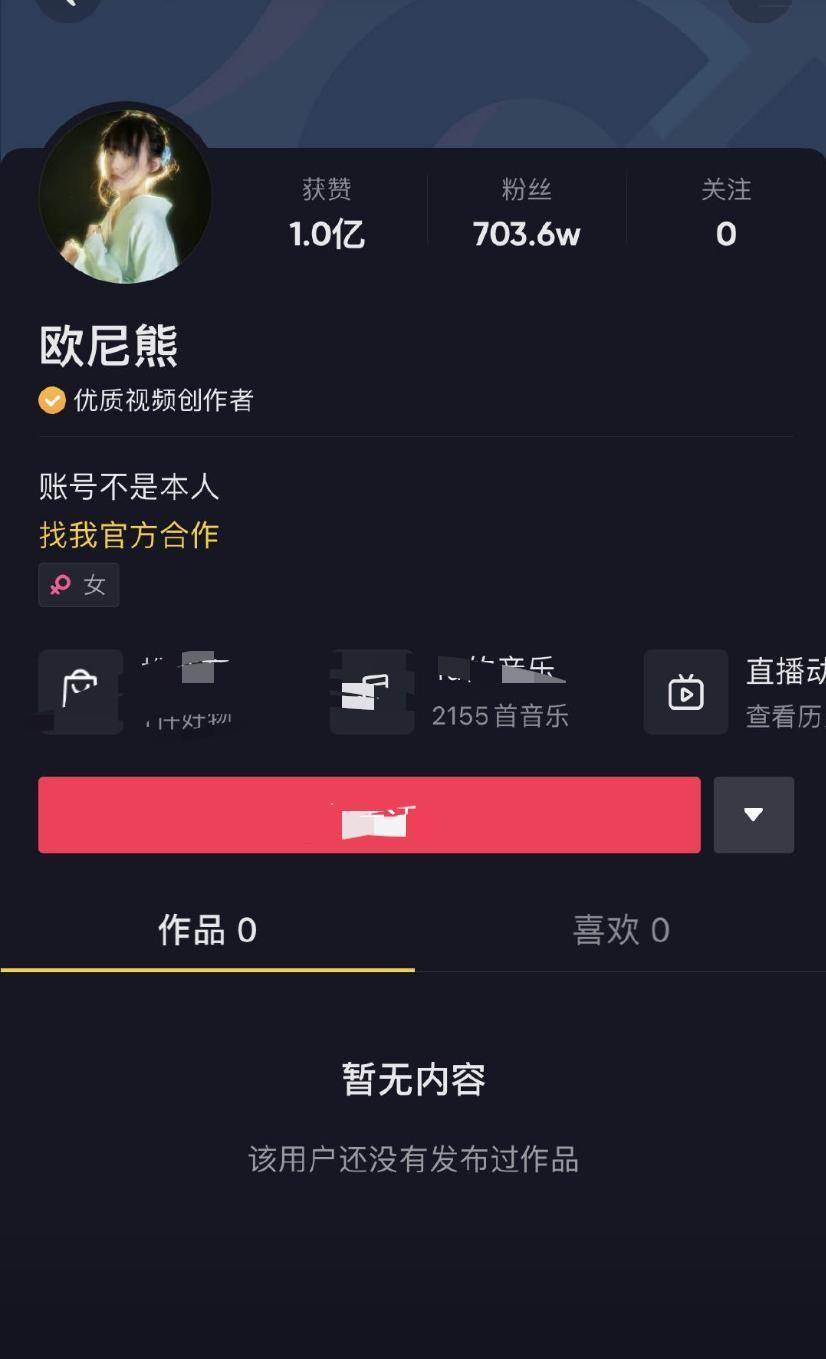View the 关注 following list
The width and height of the screenshot is (826, 1359).
coord(726,213)
